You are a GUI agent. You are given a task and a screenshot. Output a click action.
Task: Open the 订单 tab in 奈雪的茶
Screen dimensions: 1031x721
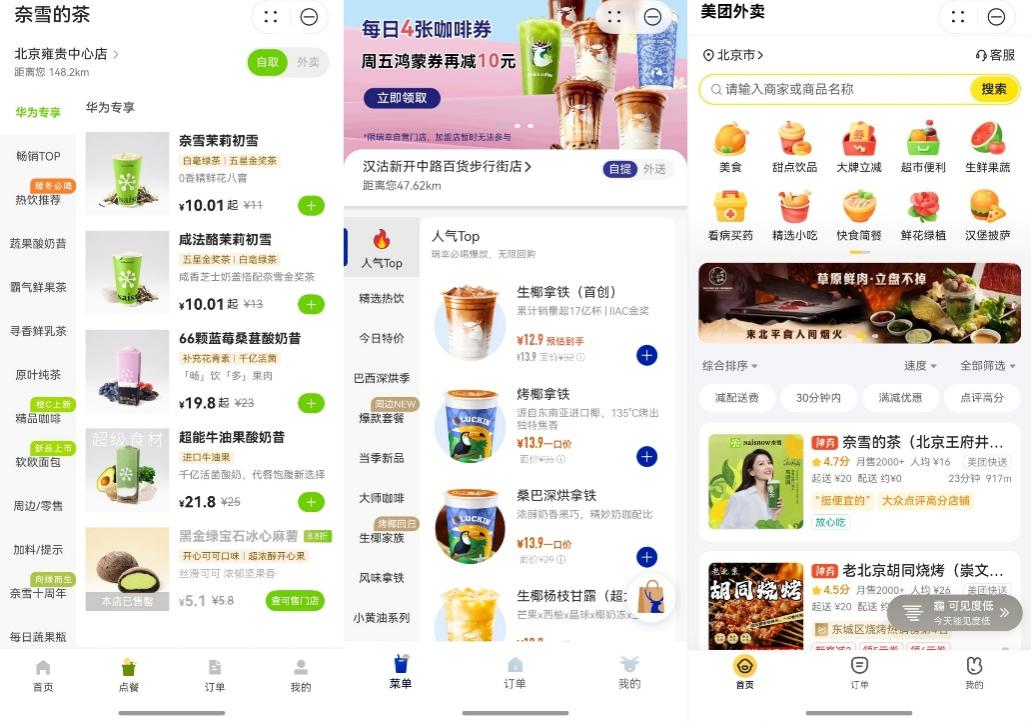[x=215, y=675]
